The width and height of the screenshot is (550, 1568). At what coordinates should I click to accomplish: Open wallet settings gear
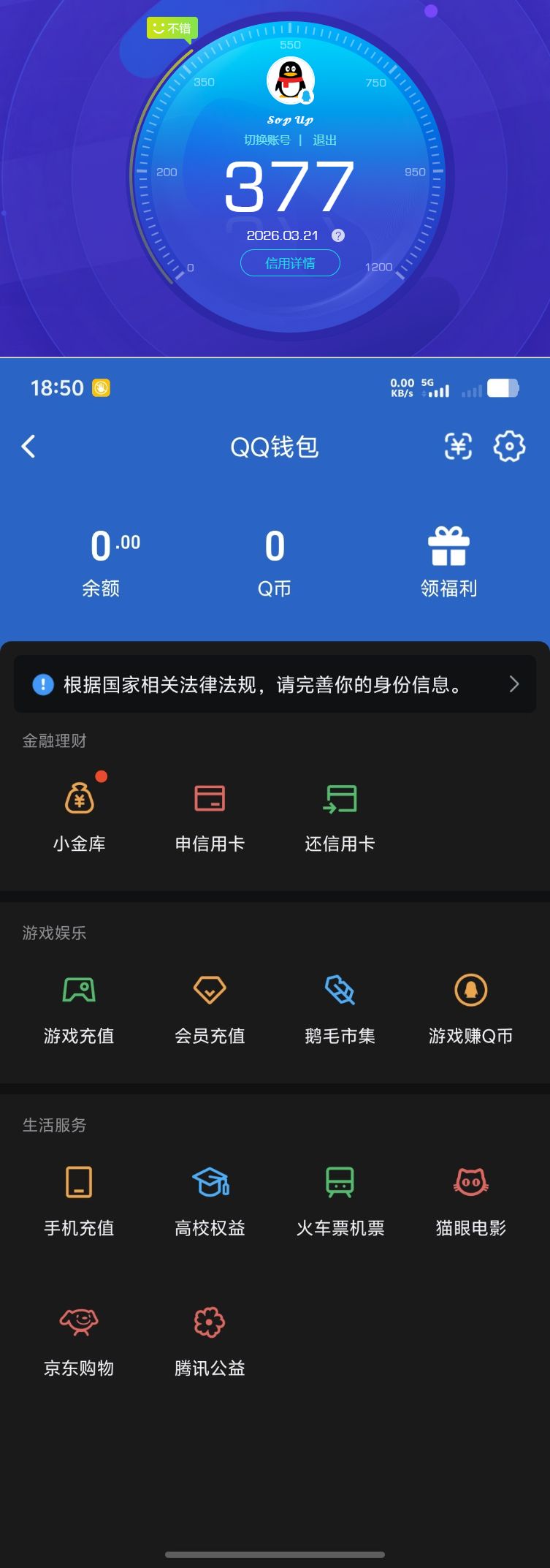(509, 447)
